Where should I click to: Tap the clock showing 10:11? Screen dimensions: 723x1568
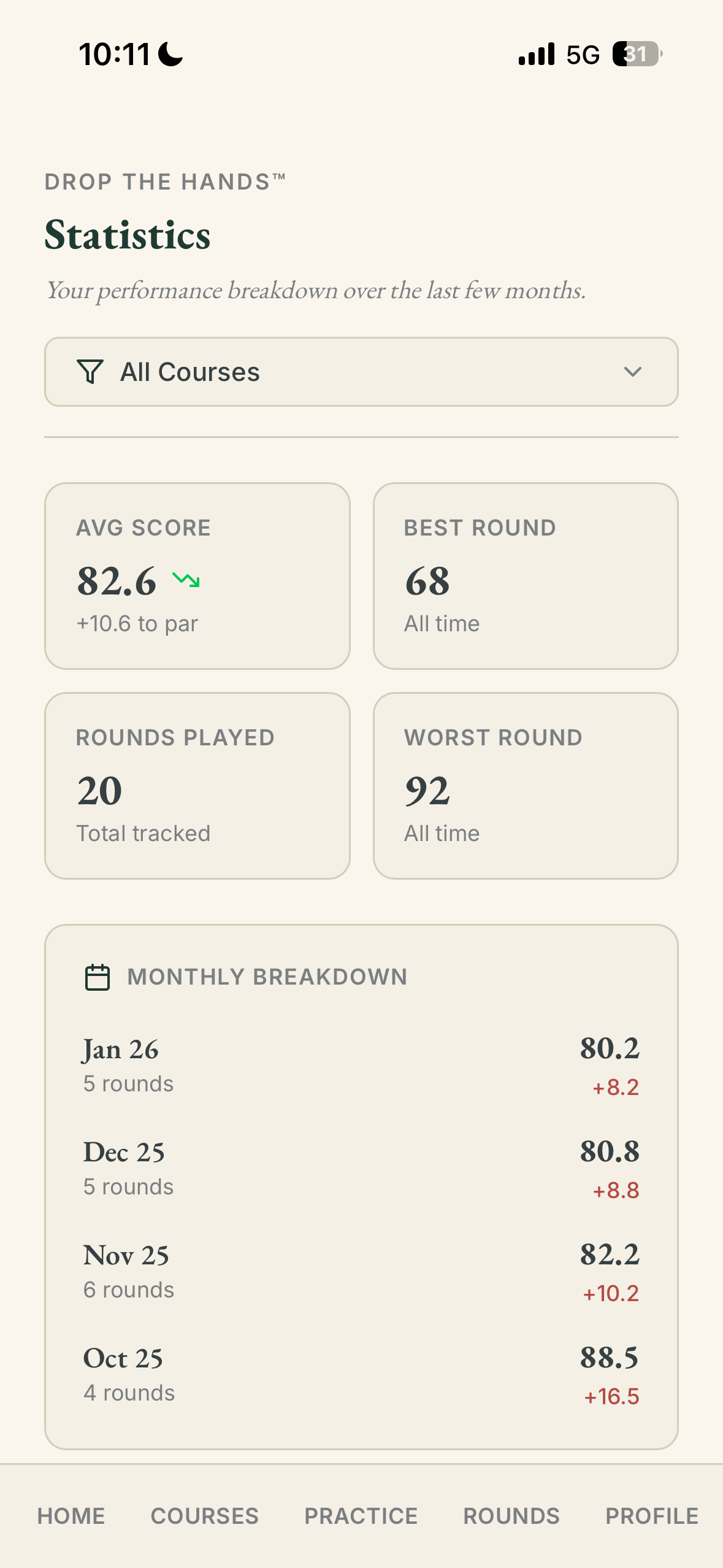114,54
